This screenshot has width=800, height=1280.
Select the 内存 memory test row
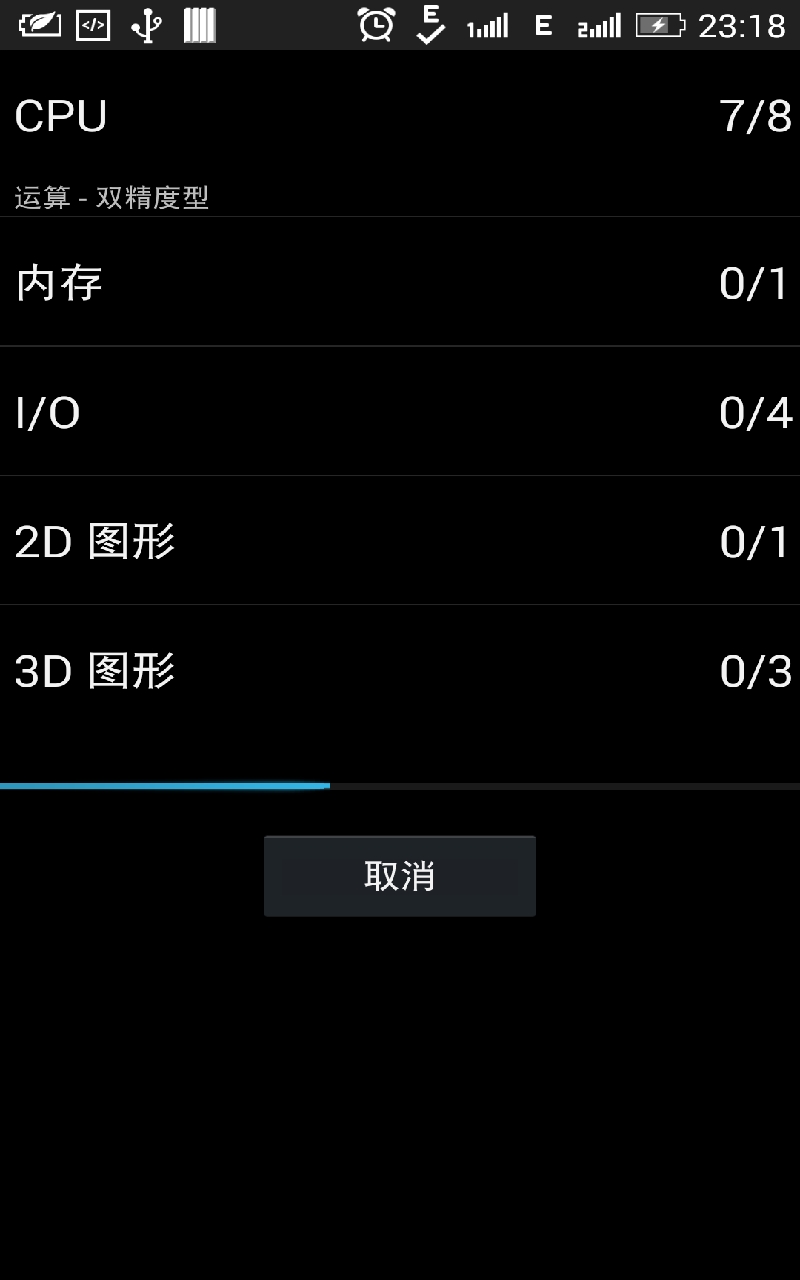400,282
